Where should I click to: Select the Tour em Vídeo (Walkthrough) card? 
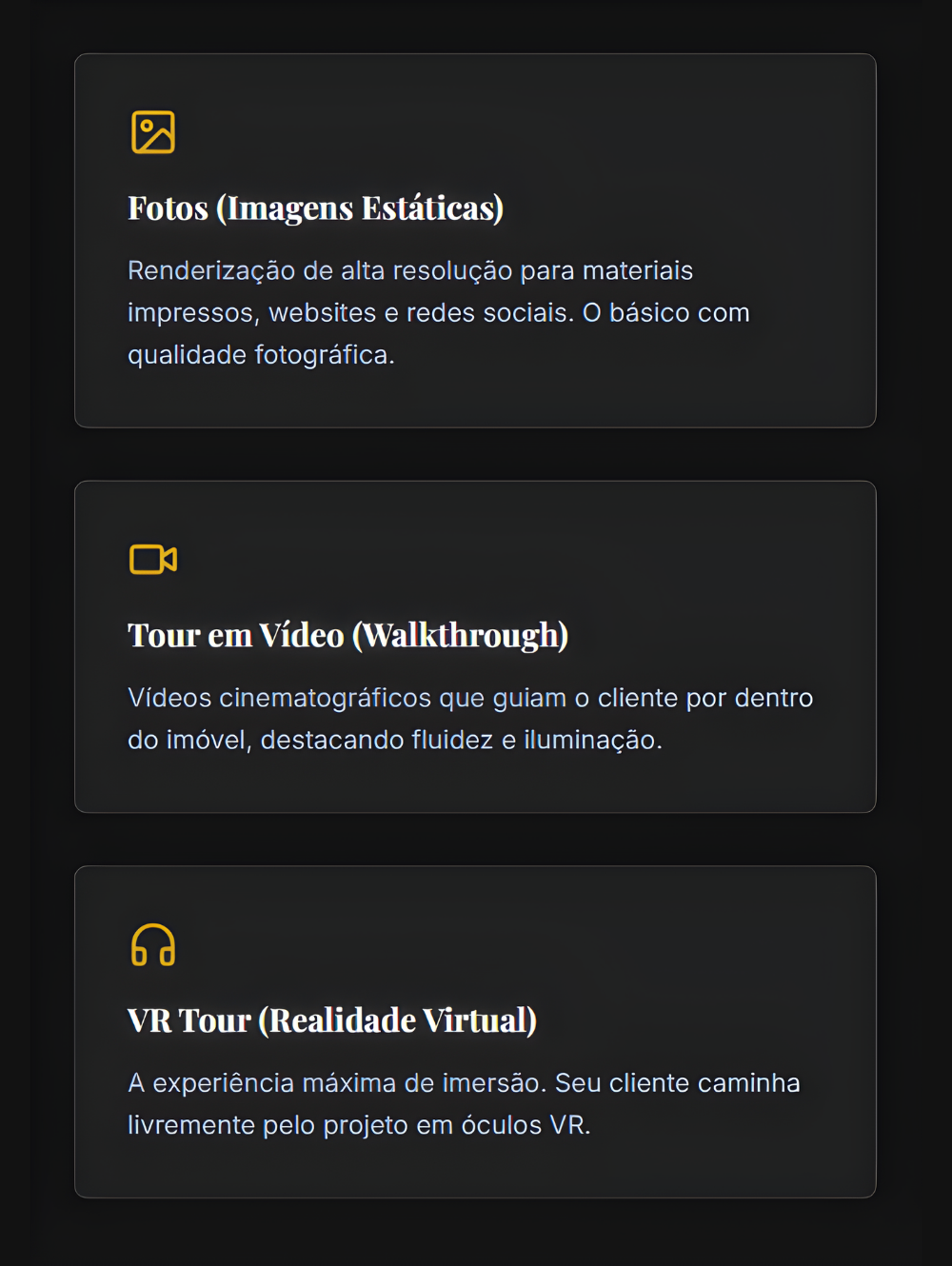tap(475, 646)
